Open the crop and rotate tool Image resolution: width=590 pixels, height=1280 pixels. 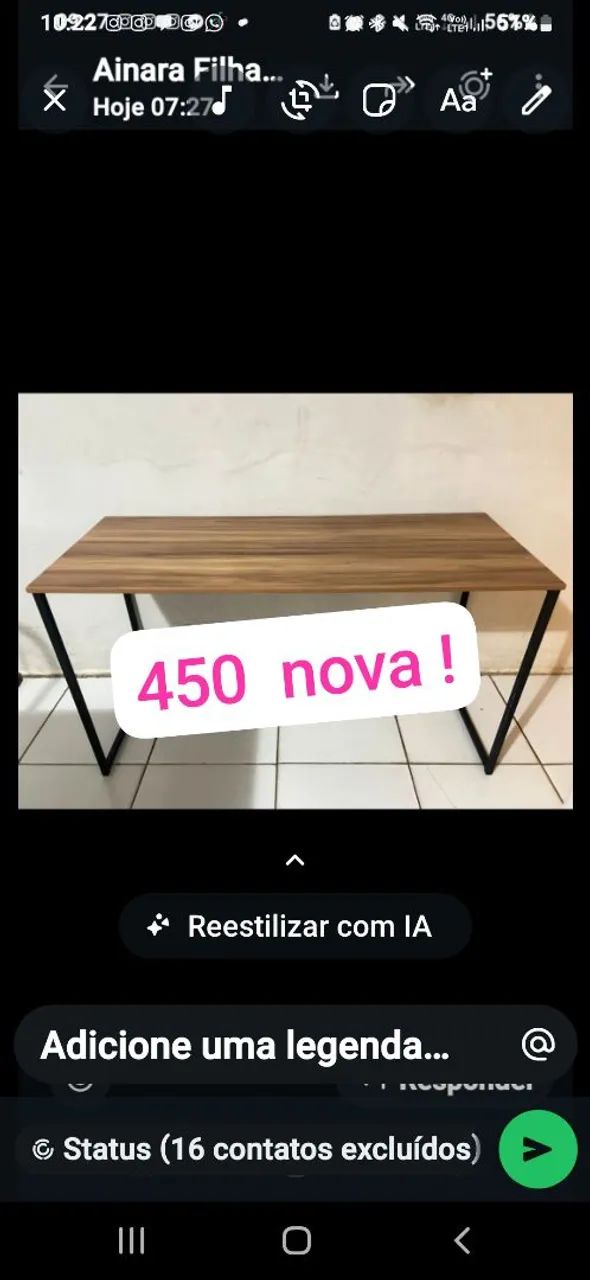coord(298,100)
